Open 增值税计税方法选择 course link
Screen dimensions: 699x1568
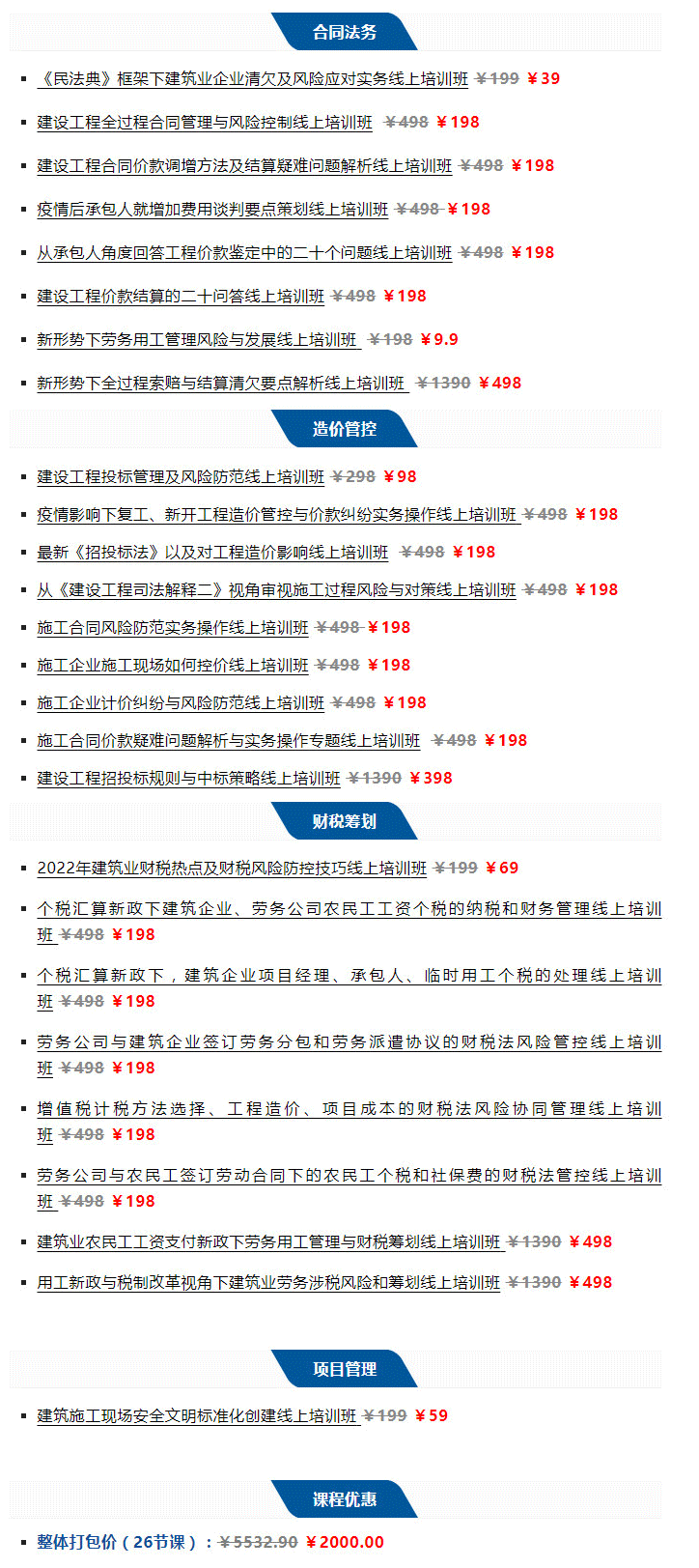349,1109
